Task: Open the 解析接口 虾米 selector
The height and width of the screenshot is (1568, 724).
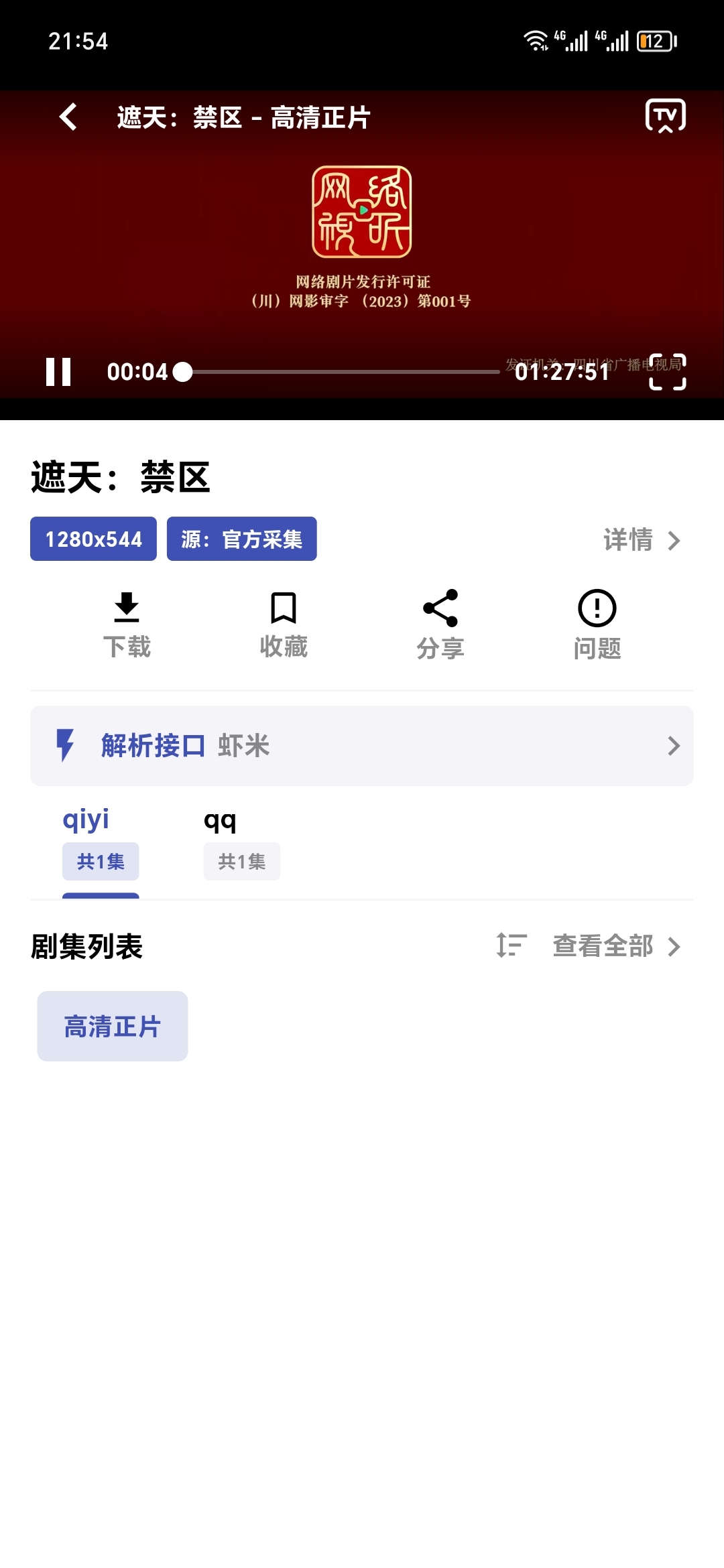Action: point(362,746)
